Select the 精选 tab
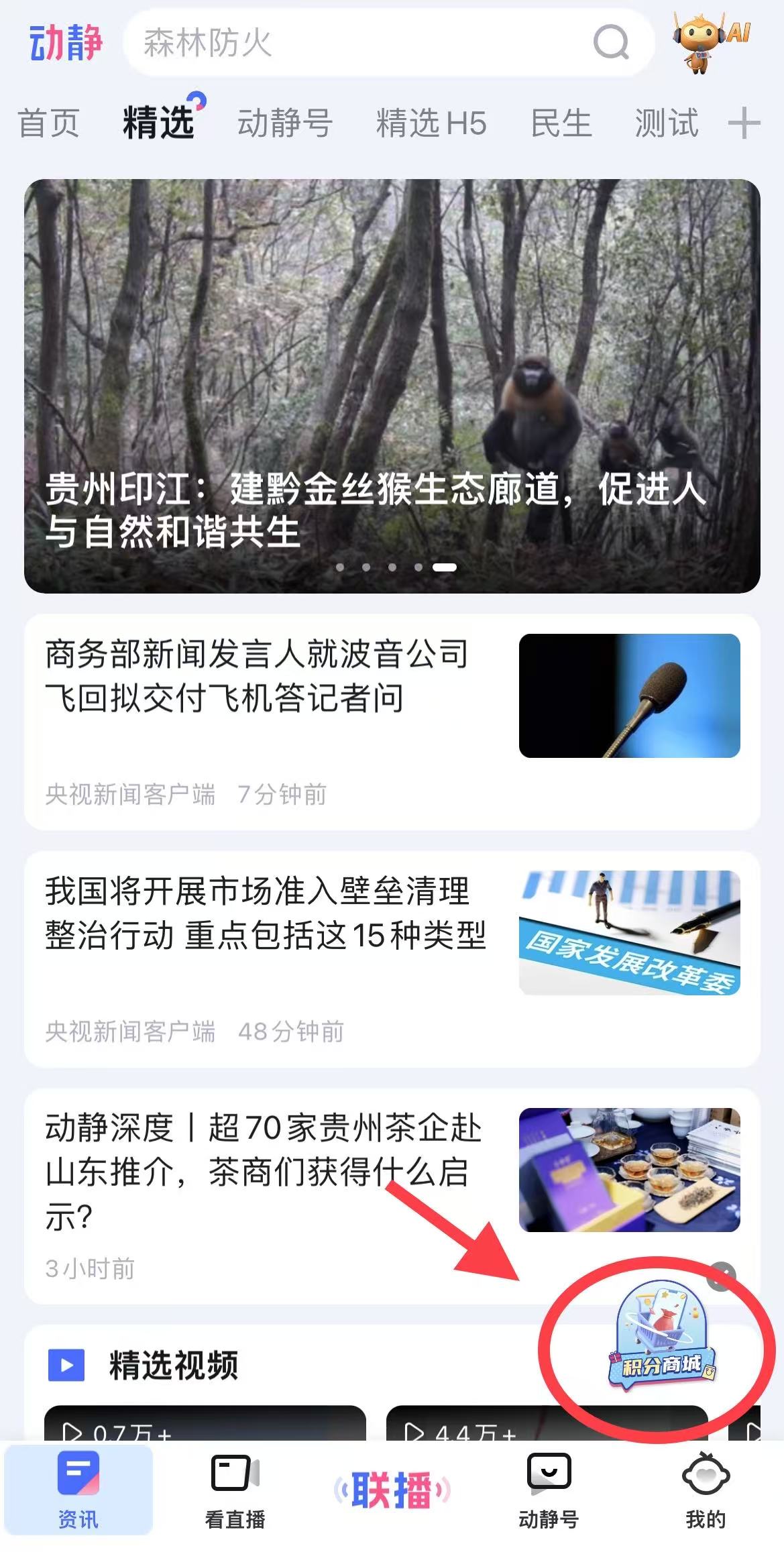The height and width of the screenshot is (1552, 784). click(159, 123)
